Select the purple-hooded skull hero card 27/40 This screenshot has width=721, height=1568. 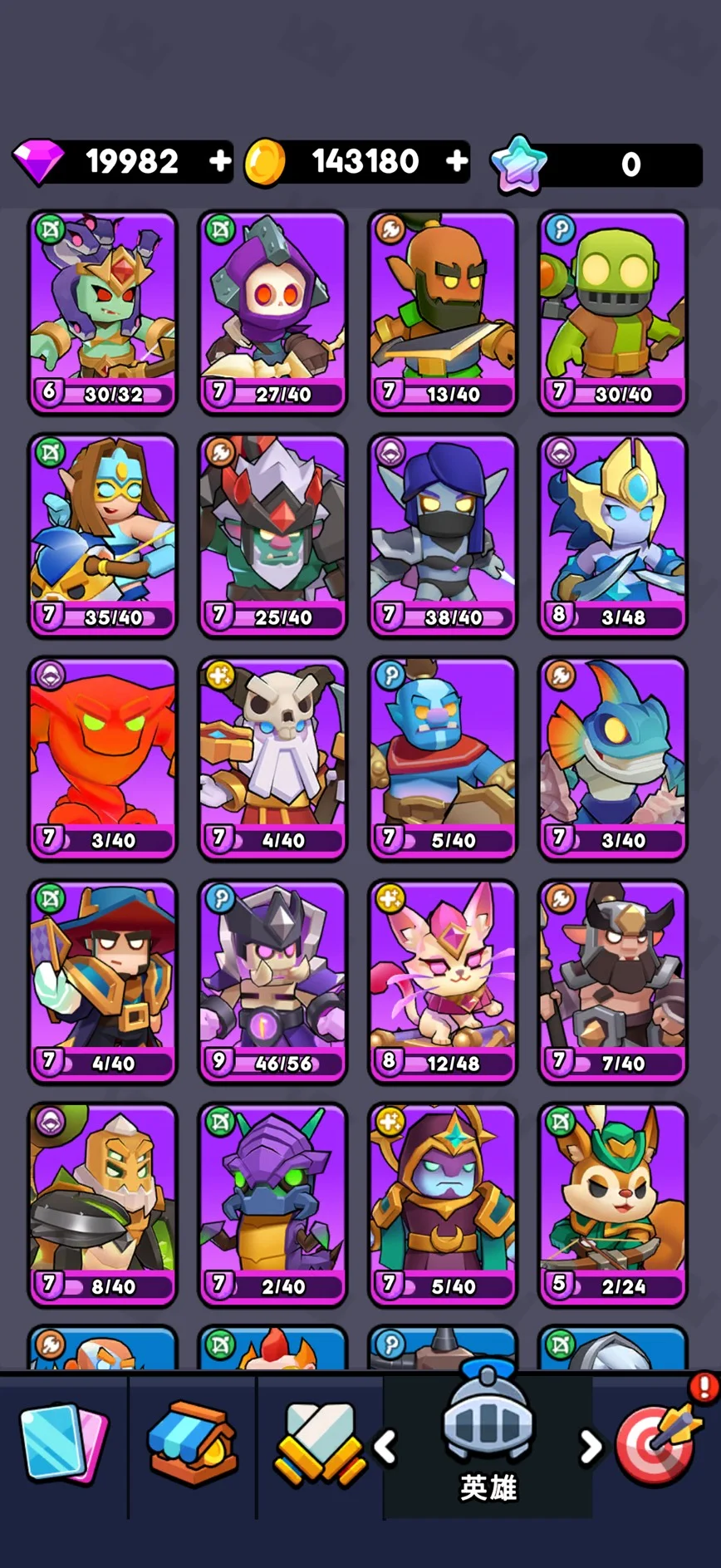click(x=272, y=312)
